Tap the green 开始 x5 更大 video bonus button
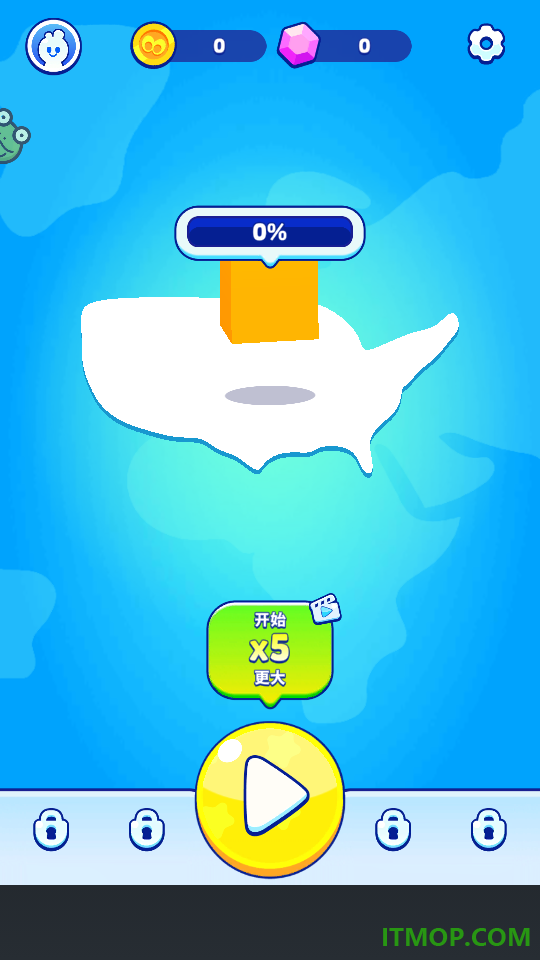This screenshot has height=960, width=540. 270,651
